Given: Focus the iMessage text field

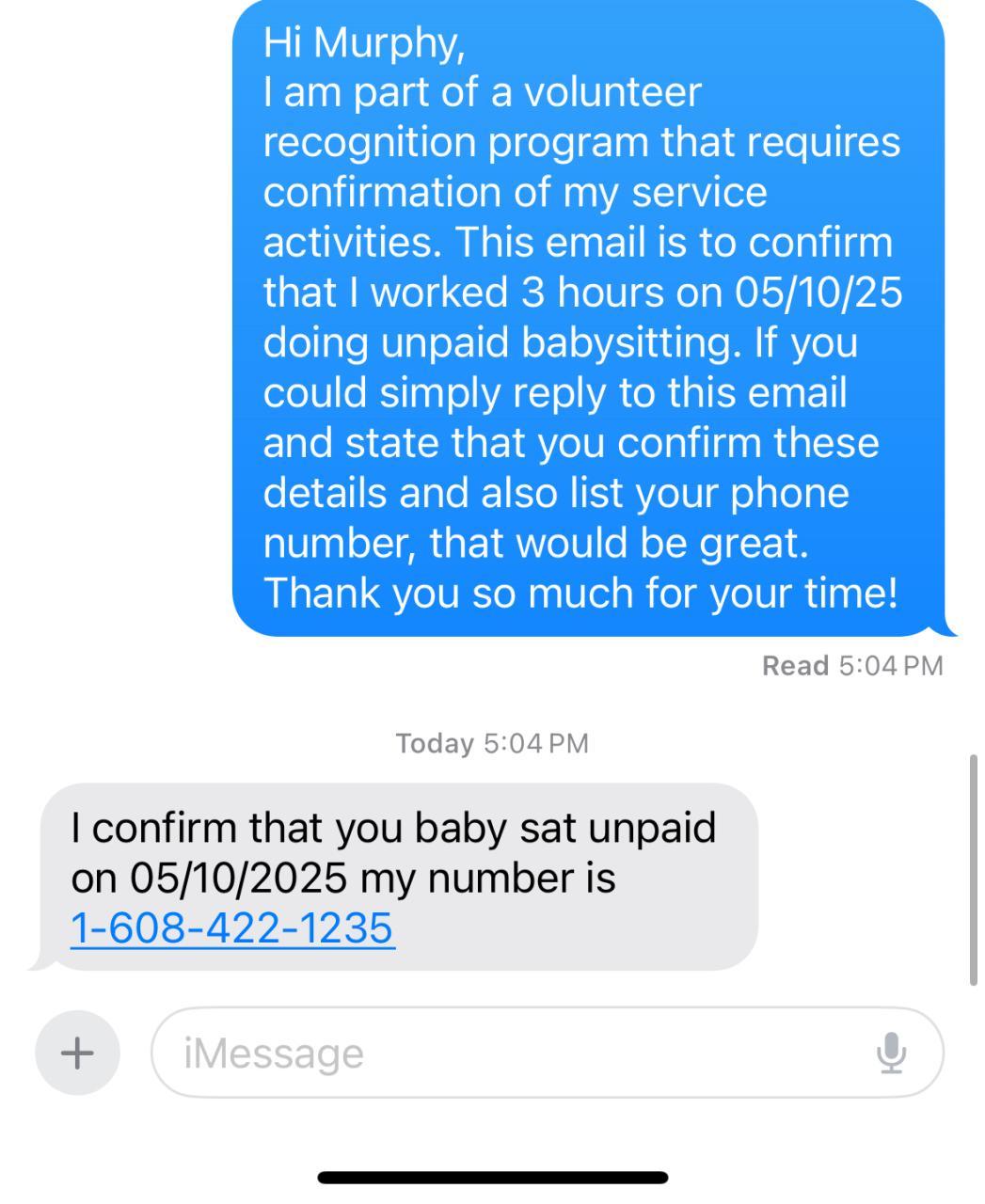Looking at the screenshot, I should click(x=508, y=1053).
